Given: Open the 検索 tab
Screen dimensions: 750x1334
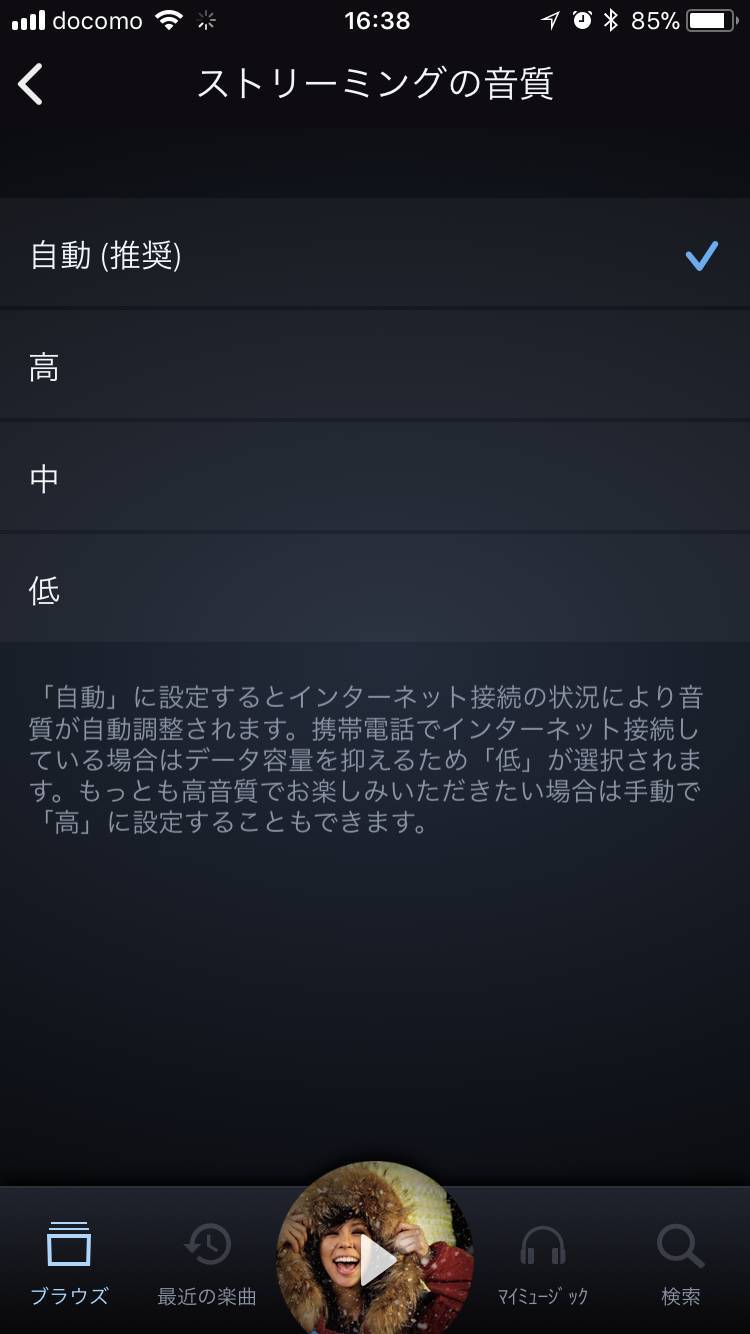Looking at the screenshot, I should point(681,1262).
